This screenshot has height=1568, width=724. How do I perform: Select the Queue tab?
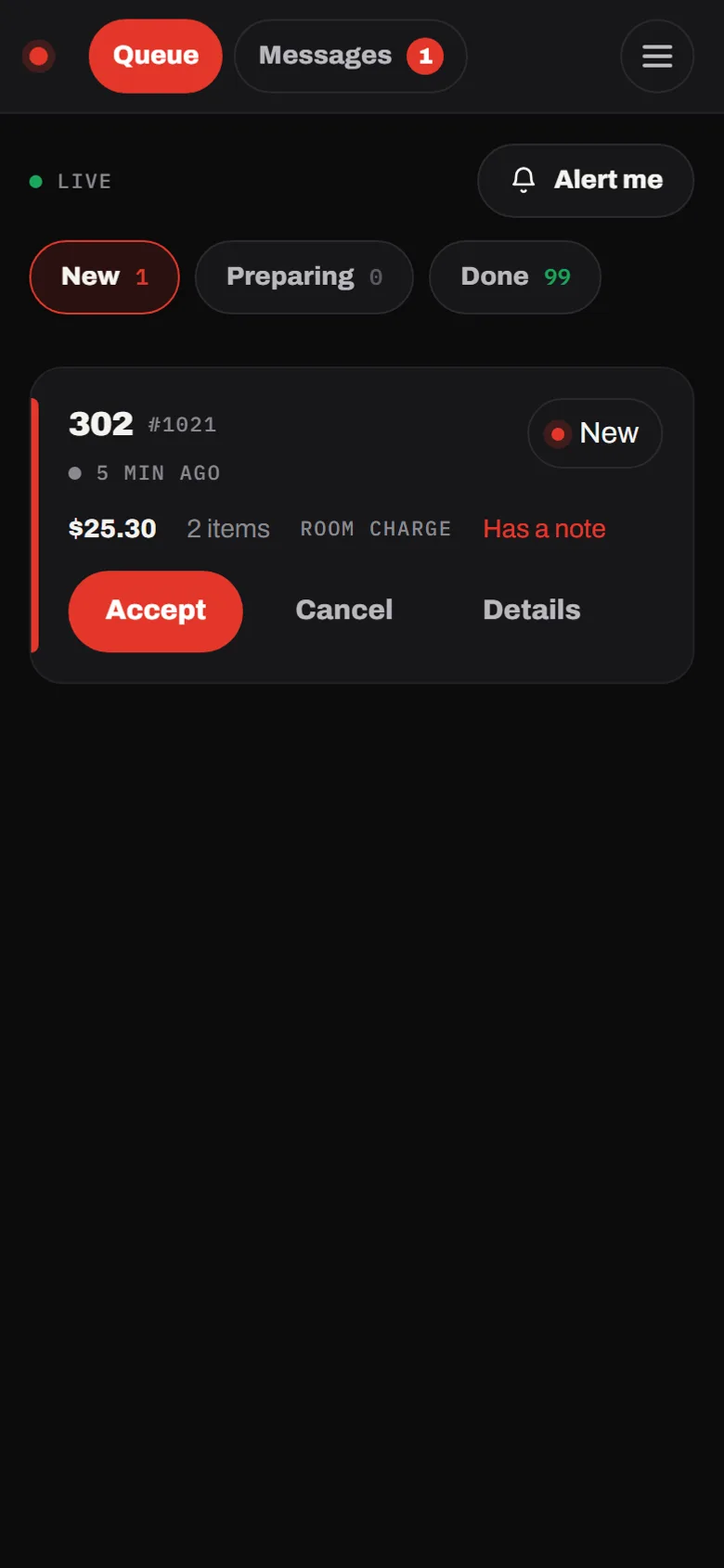point(156,57)
